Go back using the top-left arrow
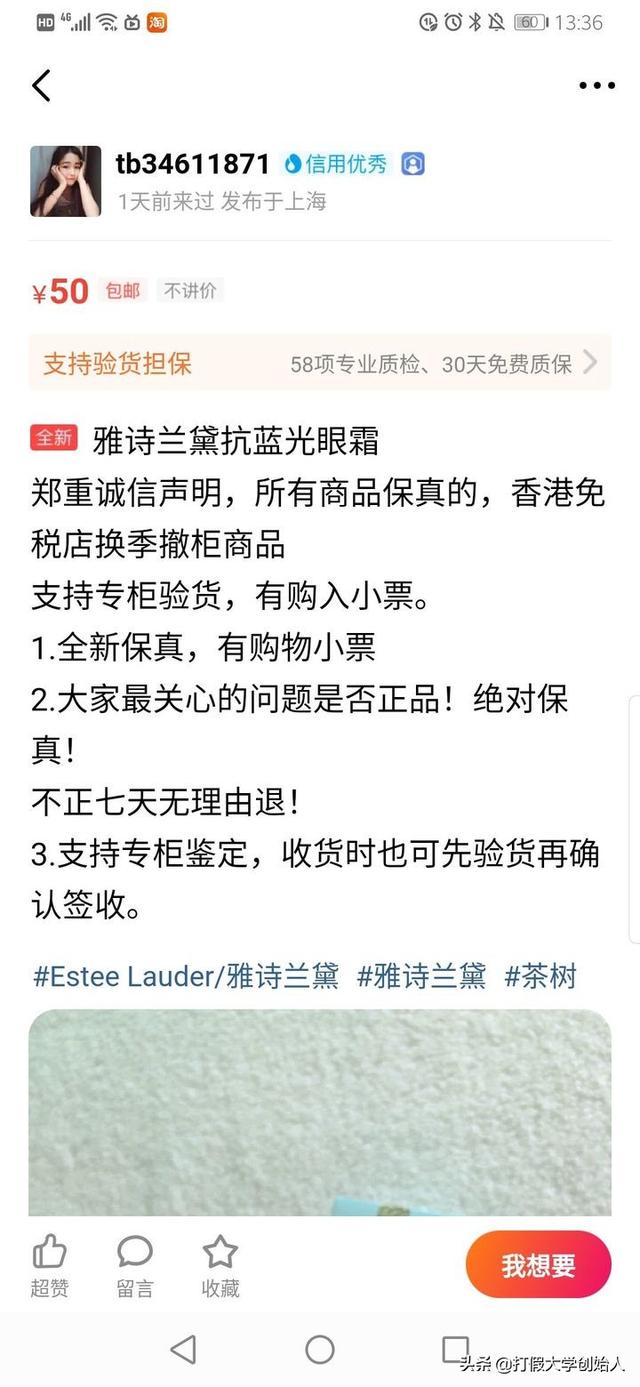 (x=42, y=86)
